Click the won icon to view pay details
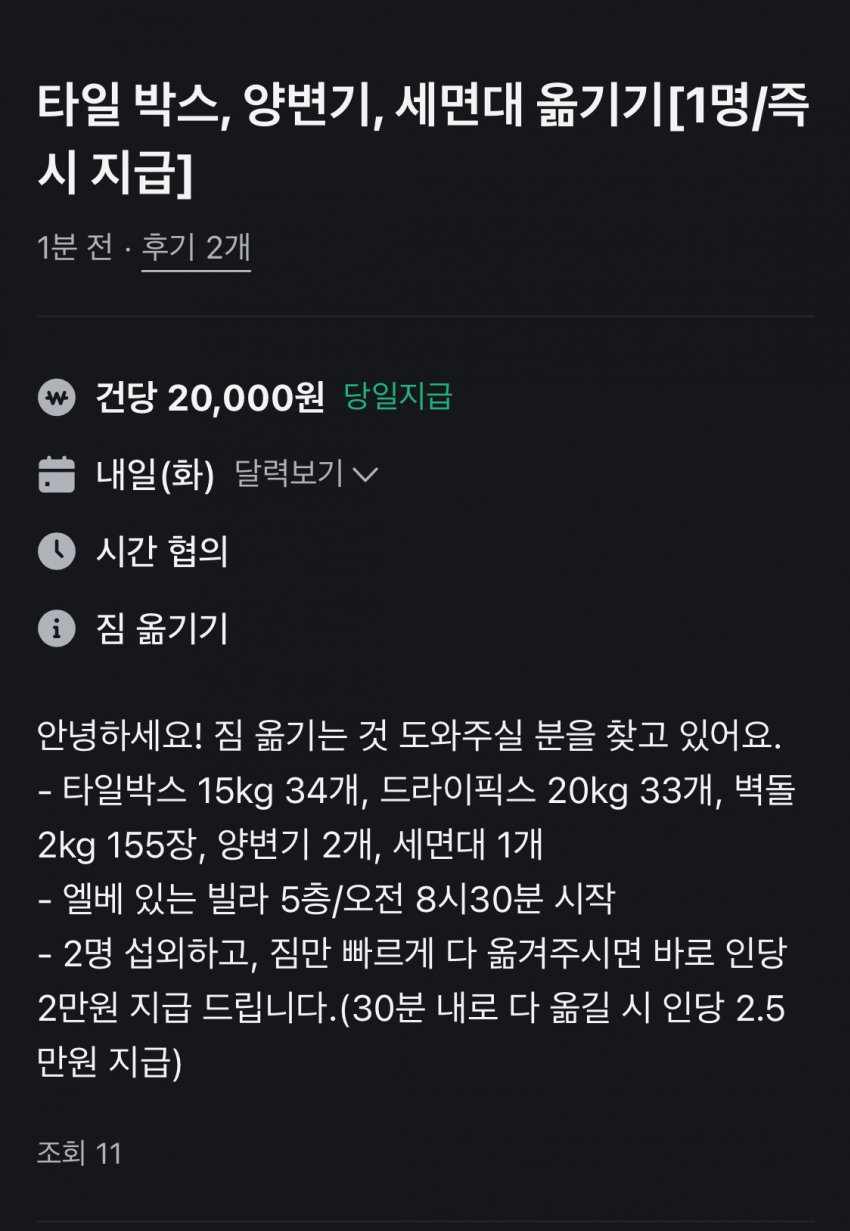 [x=57, y=398]
